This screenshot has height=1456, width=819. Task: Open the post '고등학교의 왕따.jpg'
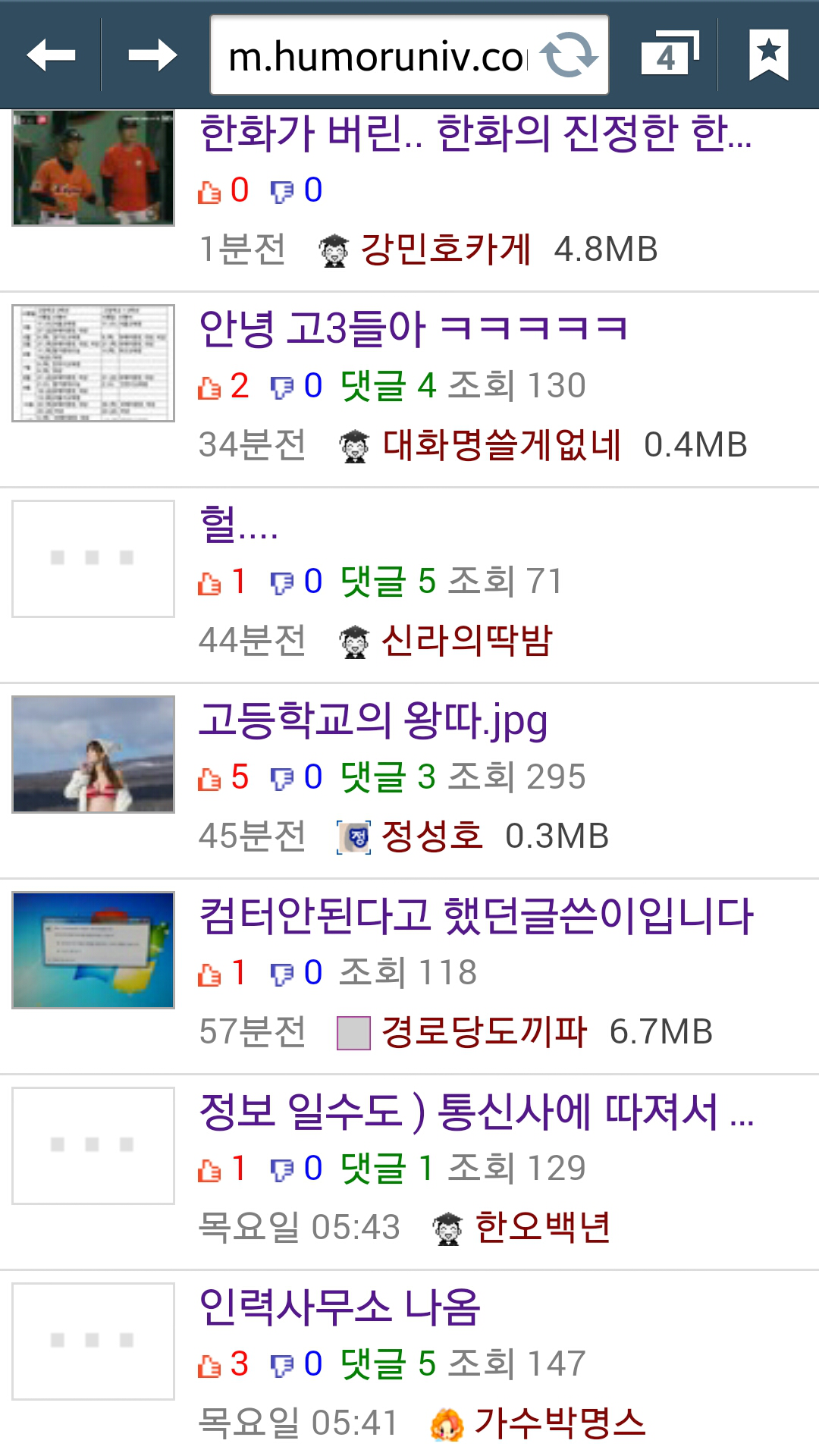[x=373, y=720]
